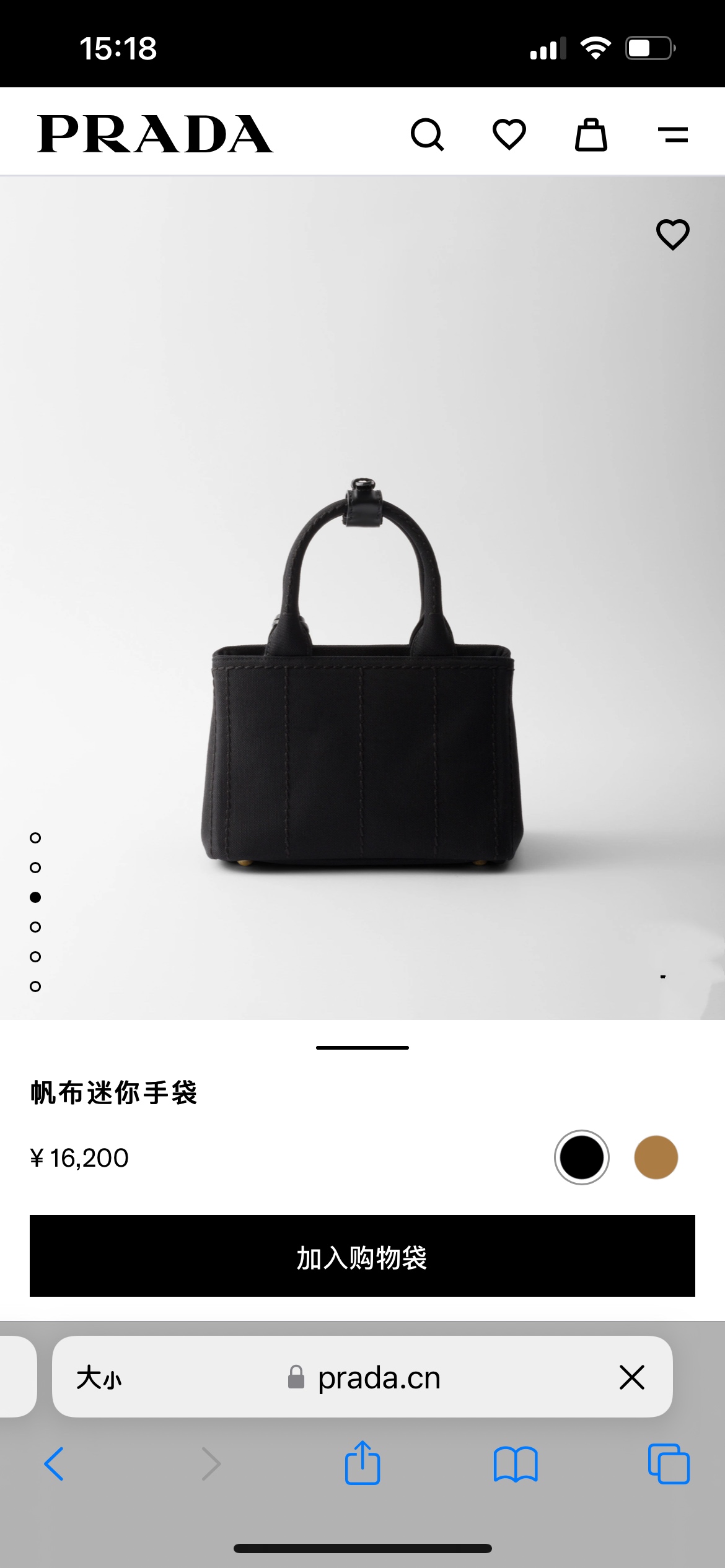Stop loading with the X button
The height and width of the screenshot is (1568, 725).
pos(632,1378)
